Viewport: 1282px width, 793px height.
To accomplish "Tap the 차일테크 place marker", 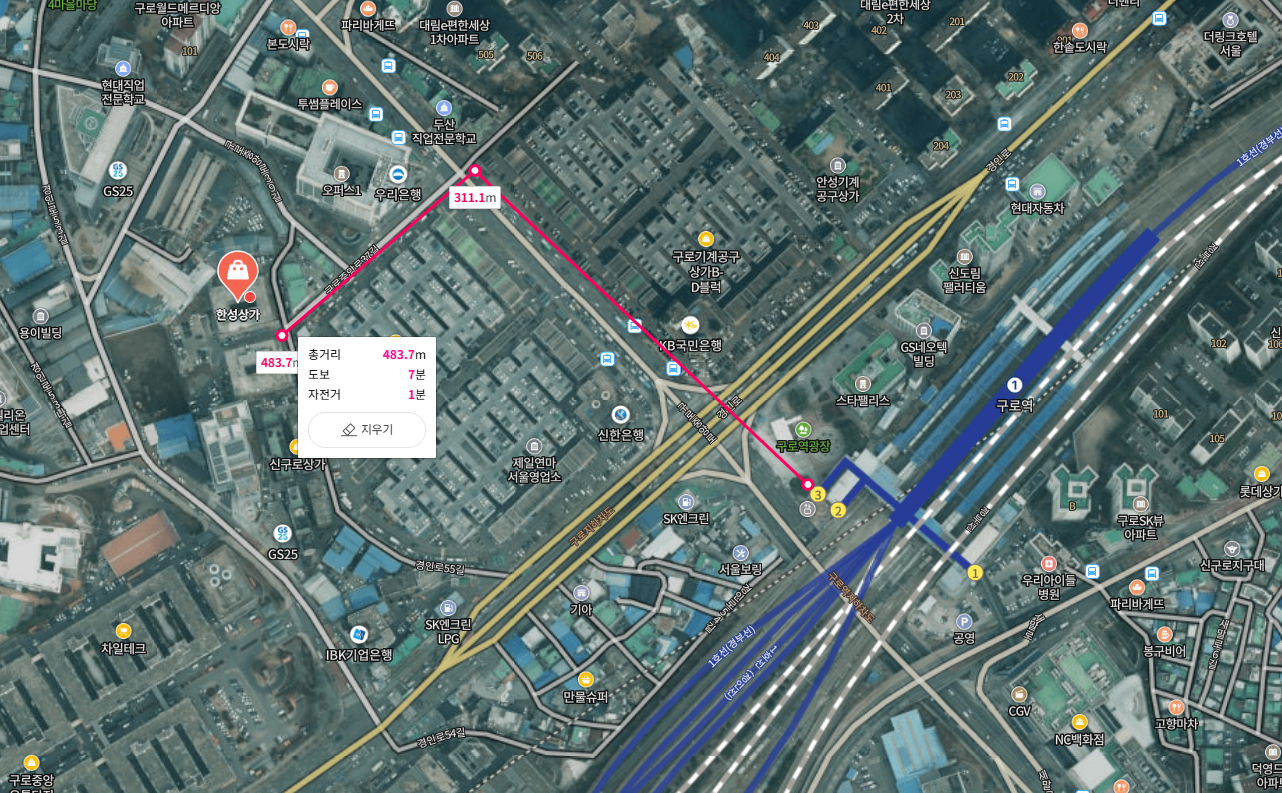I will (123, 631).
